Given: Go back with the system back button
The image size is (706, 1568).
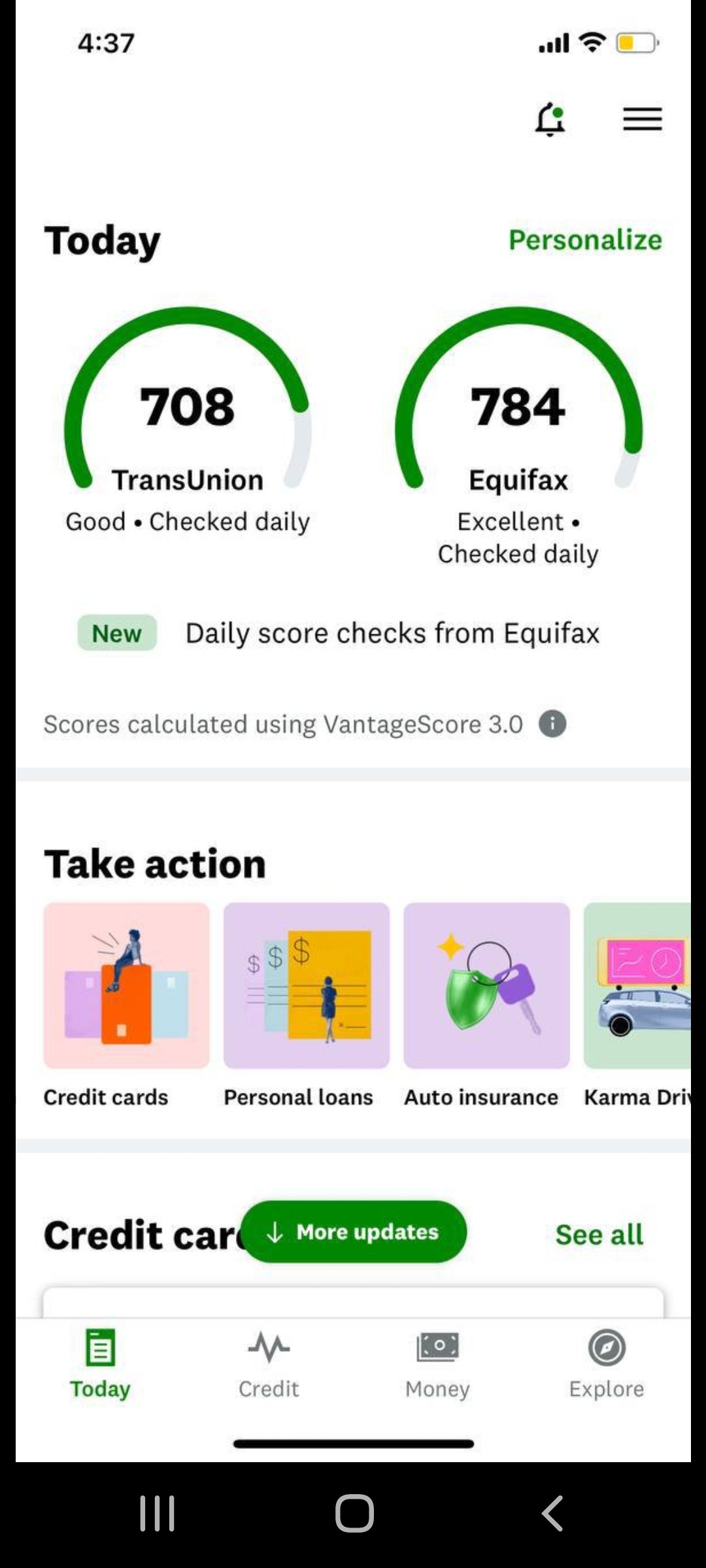Looking at the screenshot, I should (552, 1513).
